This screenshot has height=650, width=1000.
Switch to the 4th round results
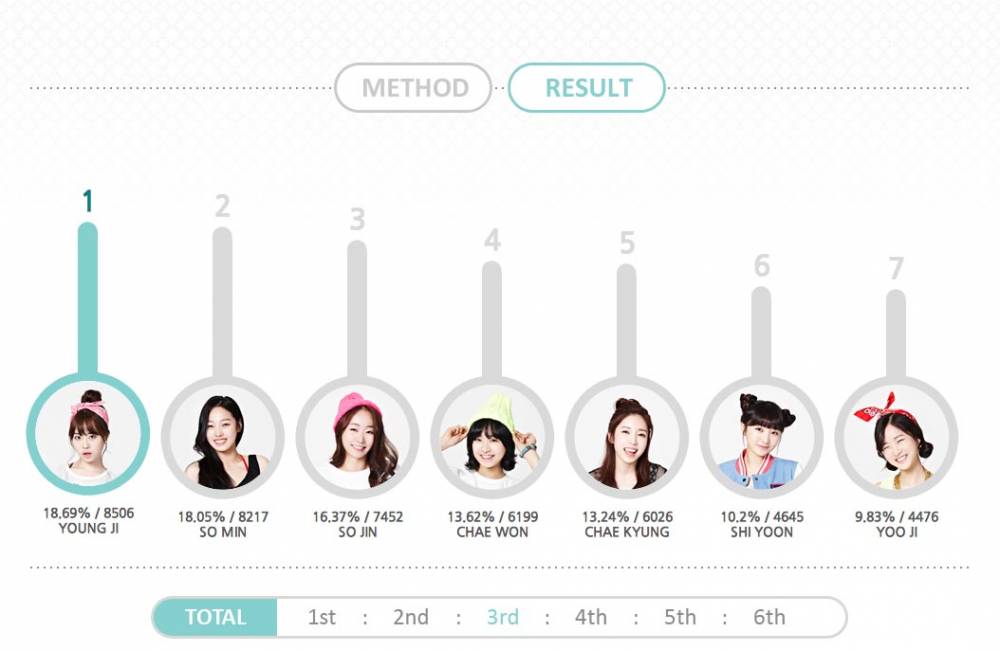590,617
